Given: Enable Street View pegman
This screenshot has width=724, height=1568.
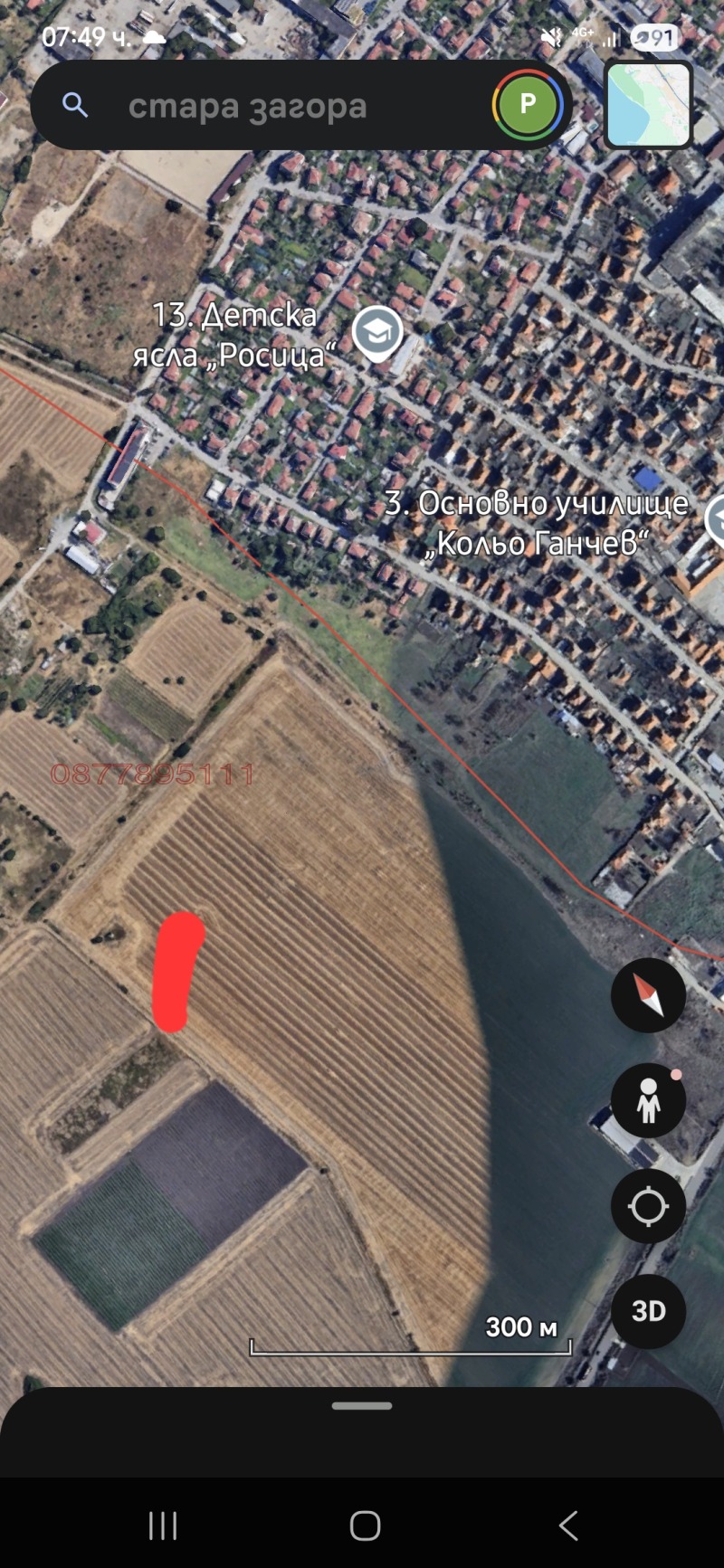Looking at the screenshot, I should tap(648, 1100).
